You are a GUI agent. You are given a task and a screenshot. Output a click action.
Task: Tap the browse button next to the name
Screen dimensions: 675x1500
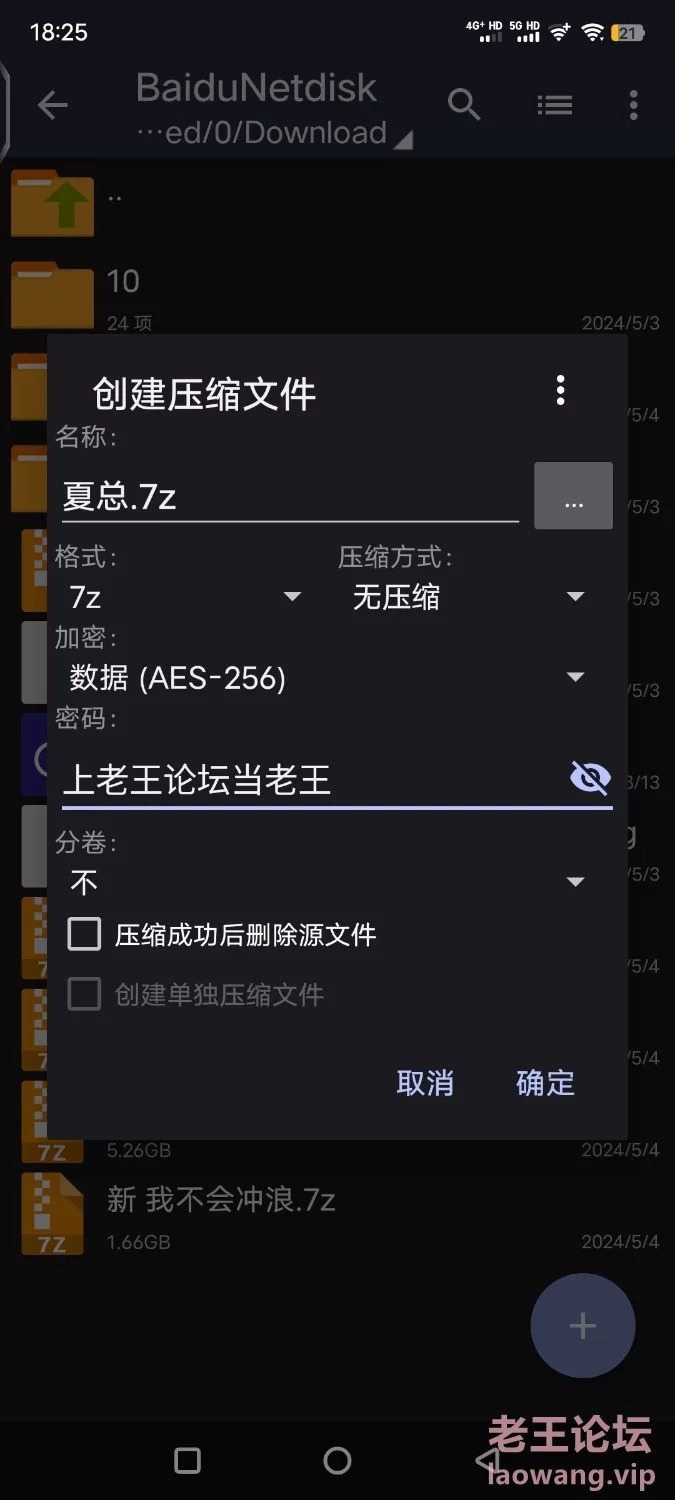[x=573, y=496]
